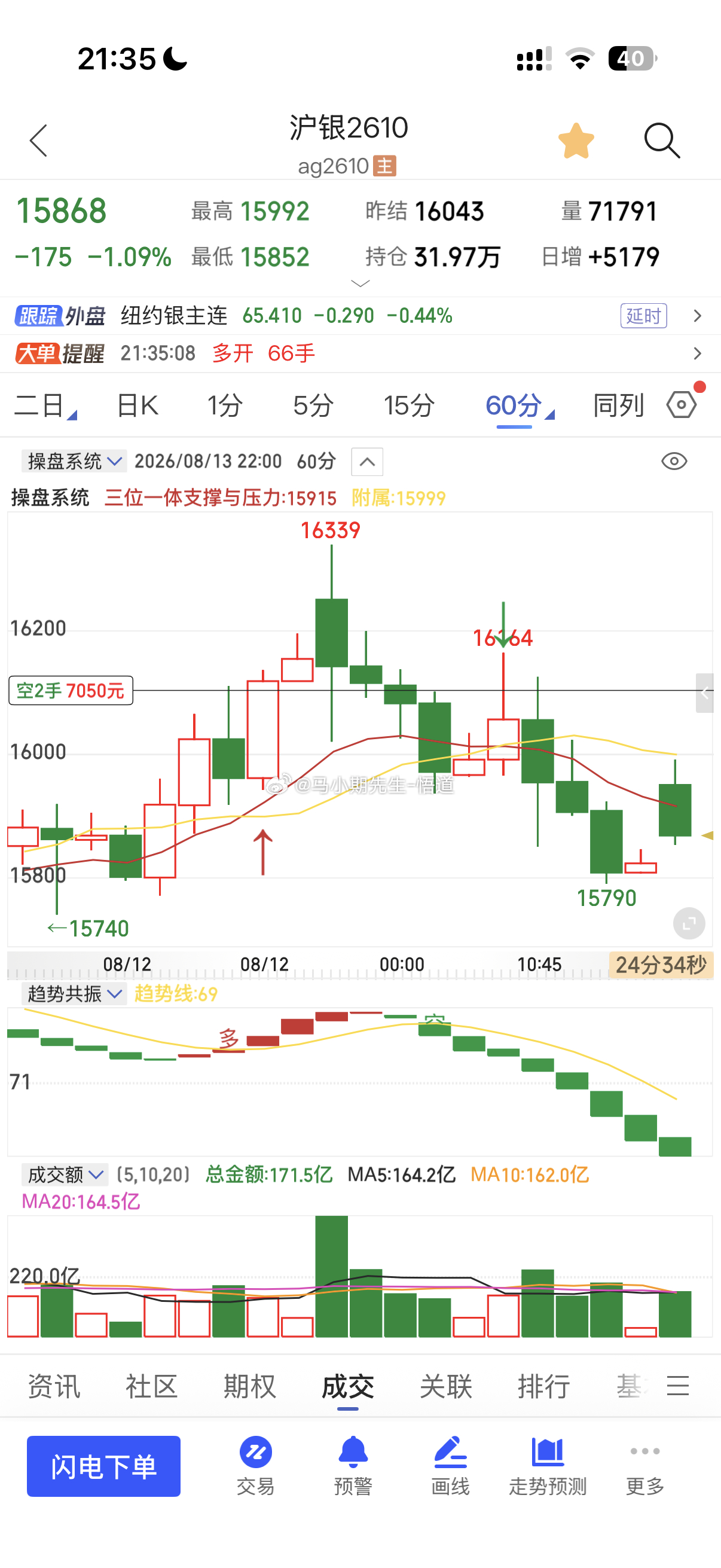Go back using the top-left arrow

click(x=38, y=141)
